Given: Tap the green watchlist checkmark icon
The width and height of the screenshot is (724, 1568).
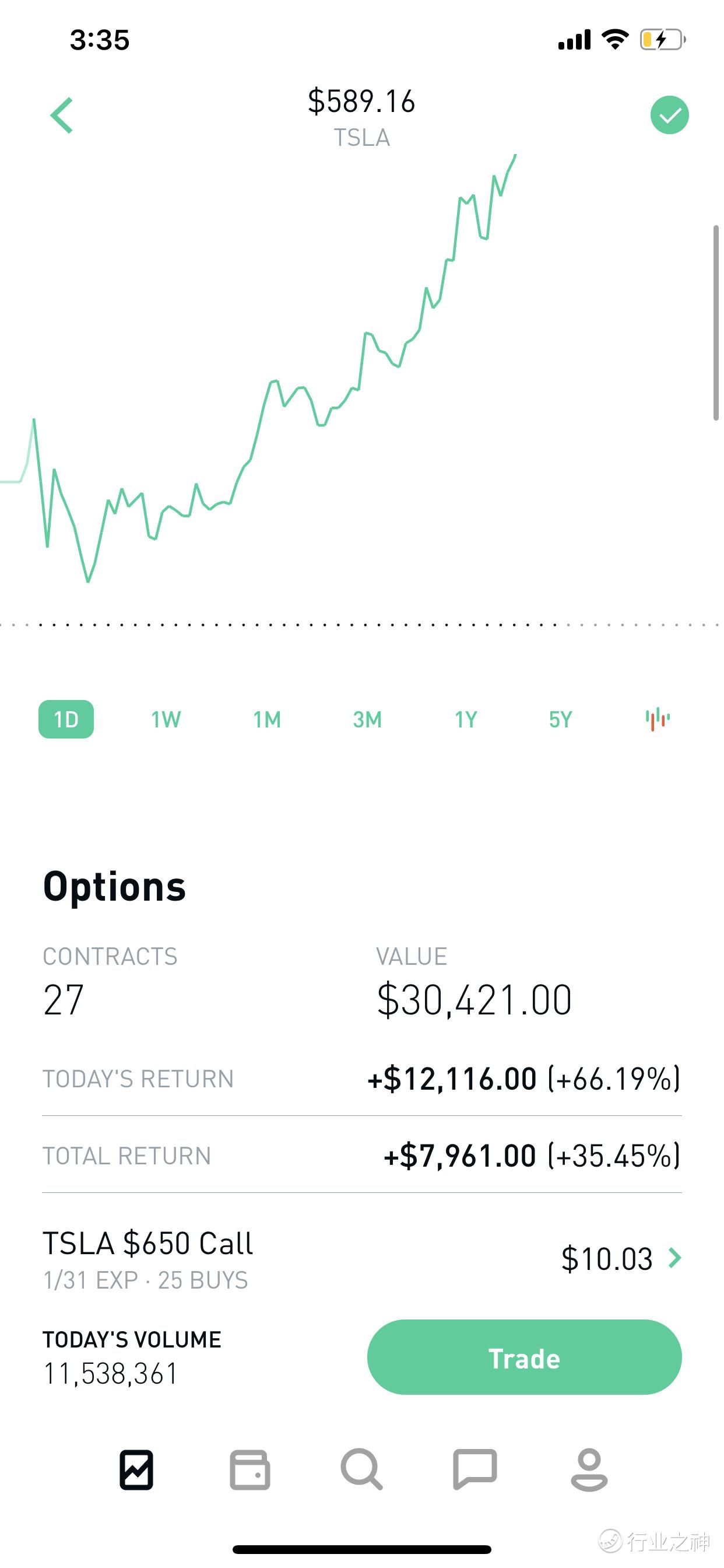Looking at the screenshot, I should (x=669, y=115).
